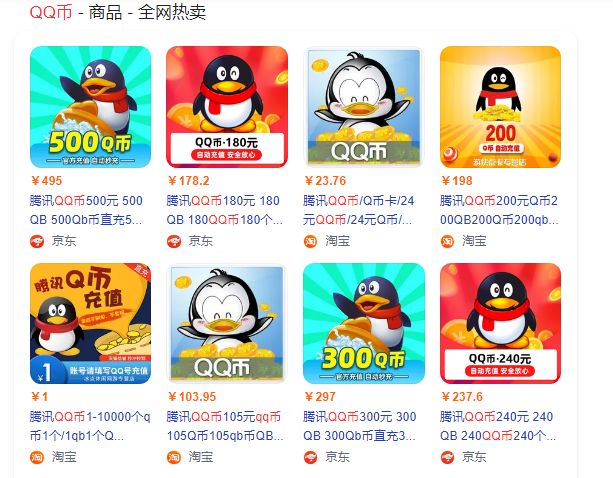The image size is (613, 478).
Task: View the QQ币105元 item priced ¥103.95
Action: (227, 324)
